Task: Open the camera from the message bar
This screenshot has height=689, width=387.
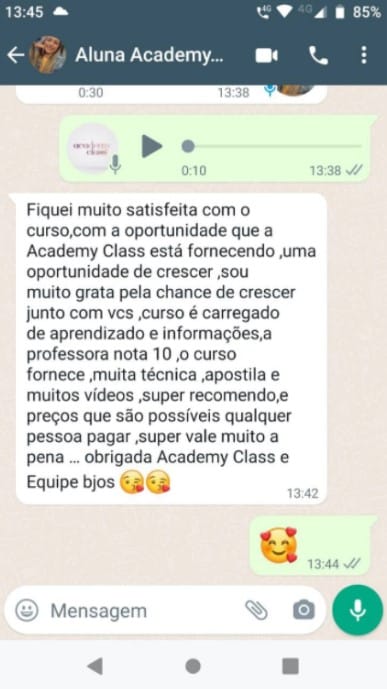Action: tap(304, 610)
